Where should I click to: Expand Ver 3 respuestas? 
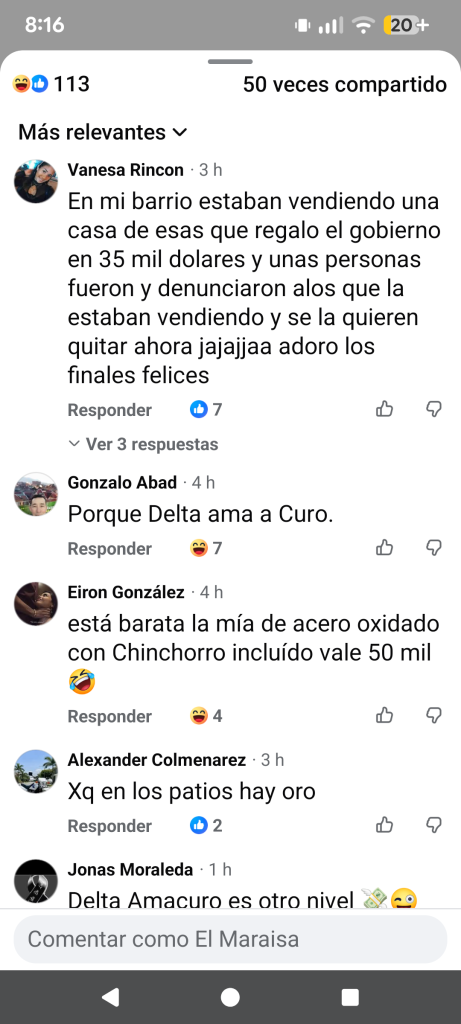click(143, 444)
